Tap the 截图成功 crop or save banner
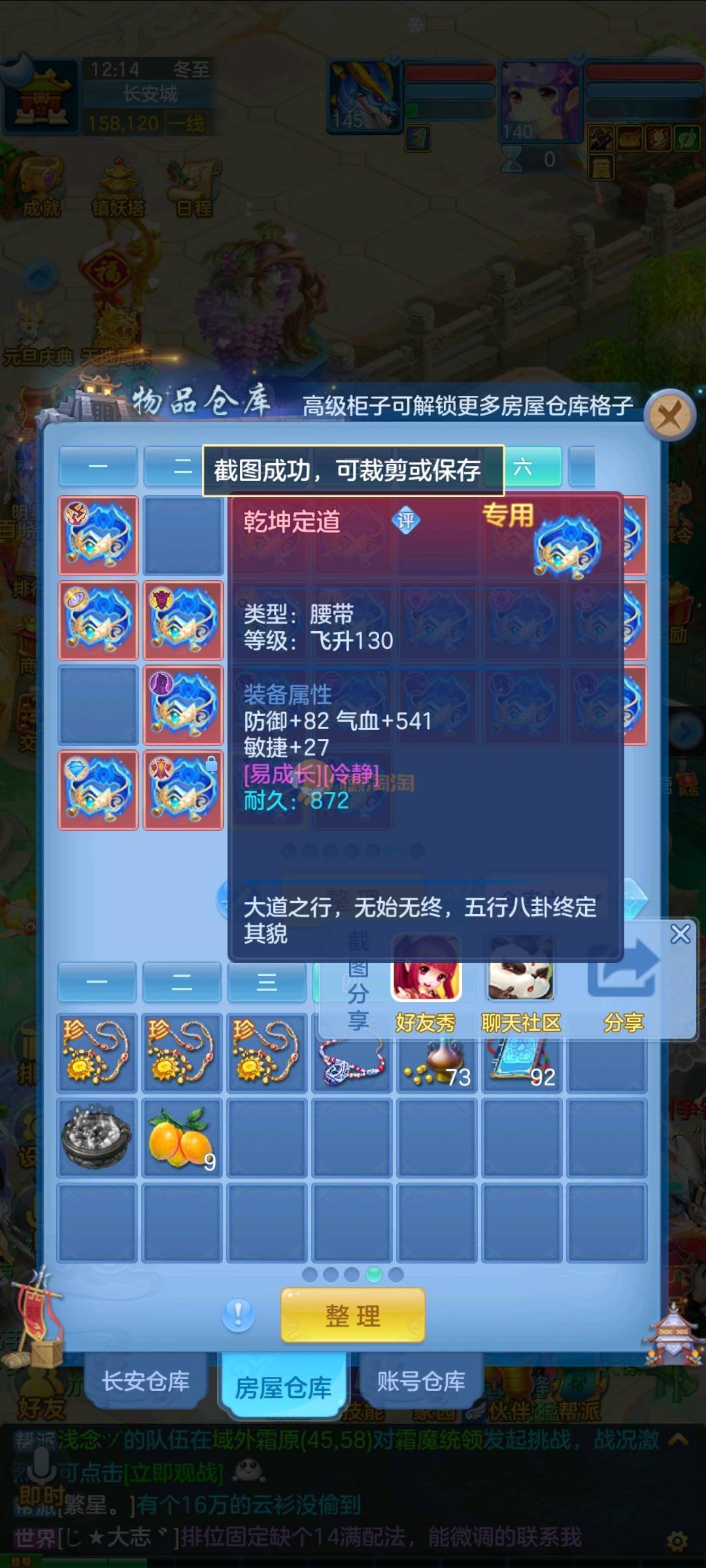The height and width of the screenshot is (1568, 706). click(353, 470)
